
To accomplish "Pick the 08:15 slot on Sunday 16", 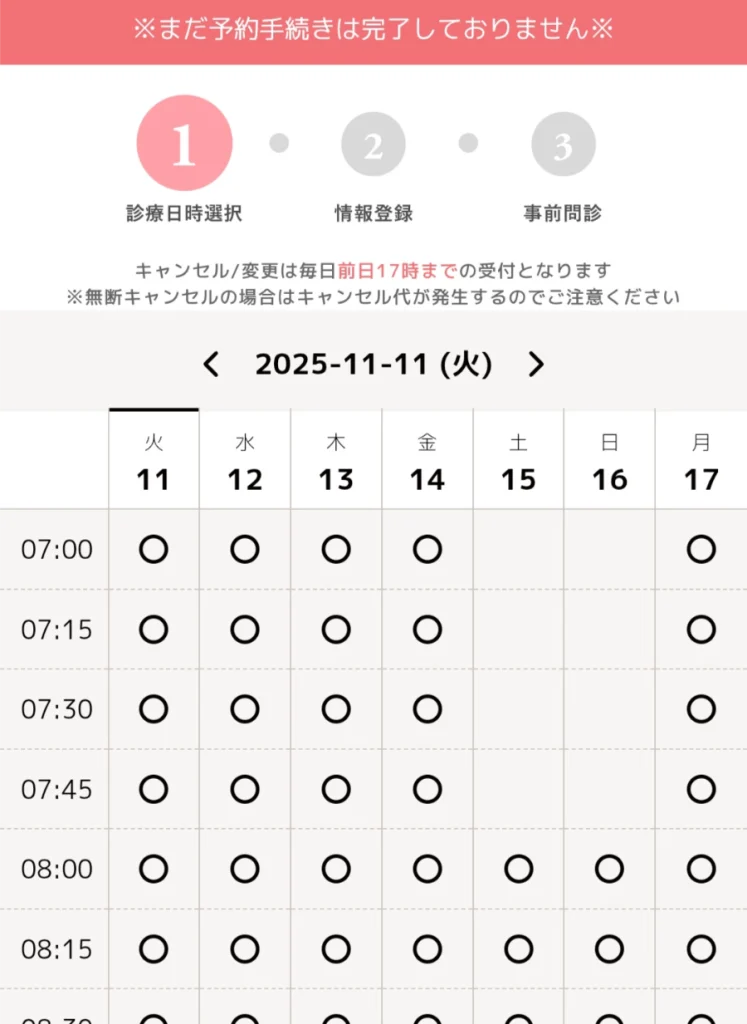I will [609, 948].
